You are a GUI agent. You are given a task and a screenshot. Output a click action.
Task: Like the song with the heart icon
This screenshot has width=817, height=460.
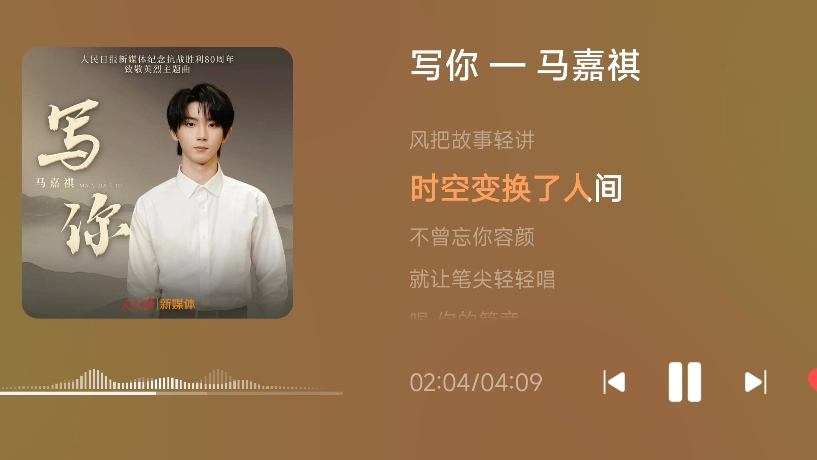coord(812,381)
